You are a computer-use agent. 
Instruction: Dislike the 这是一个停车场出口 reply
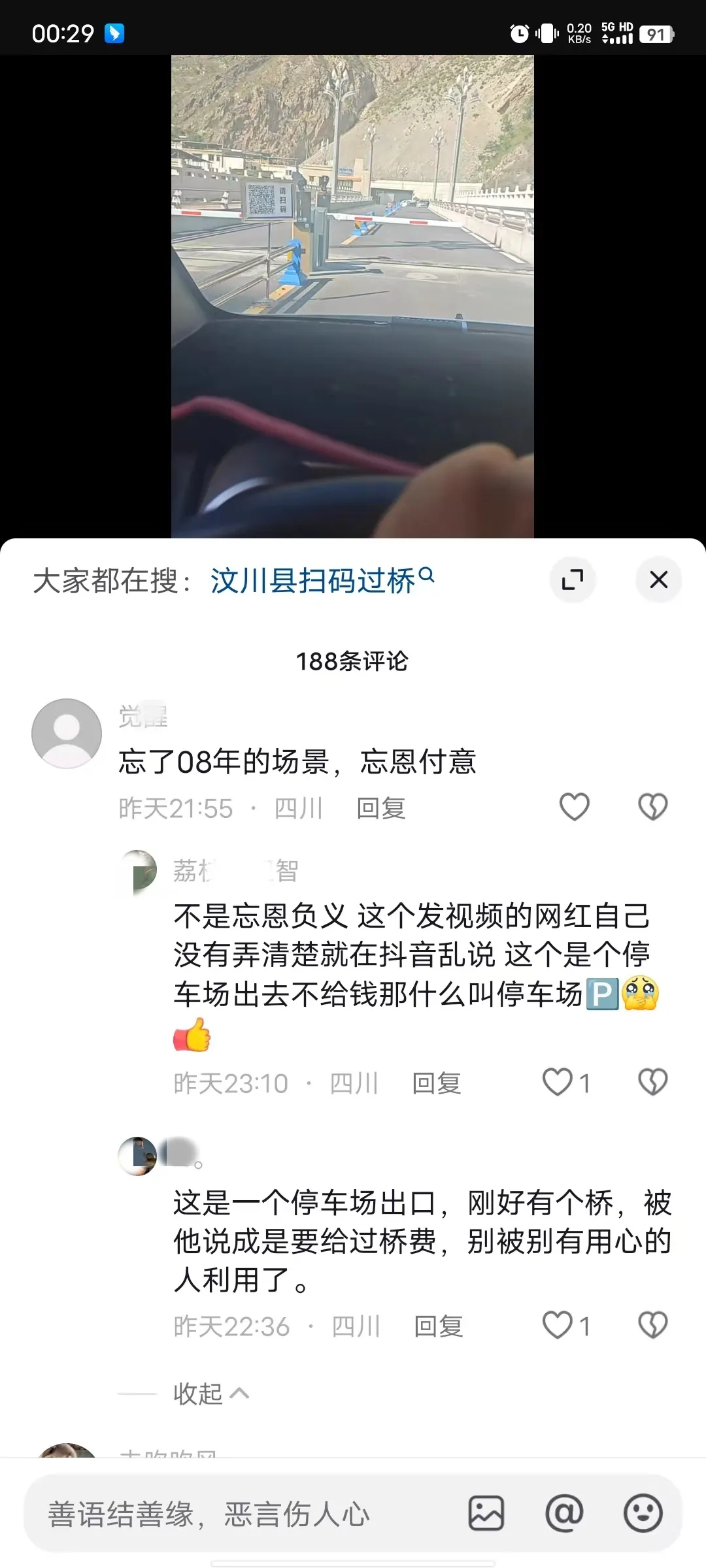652,1326
